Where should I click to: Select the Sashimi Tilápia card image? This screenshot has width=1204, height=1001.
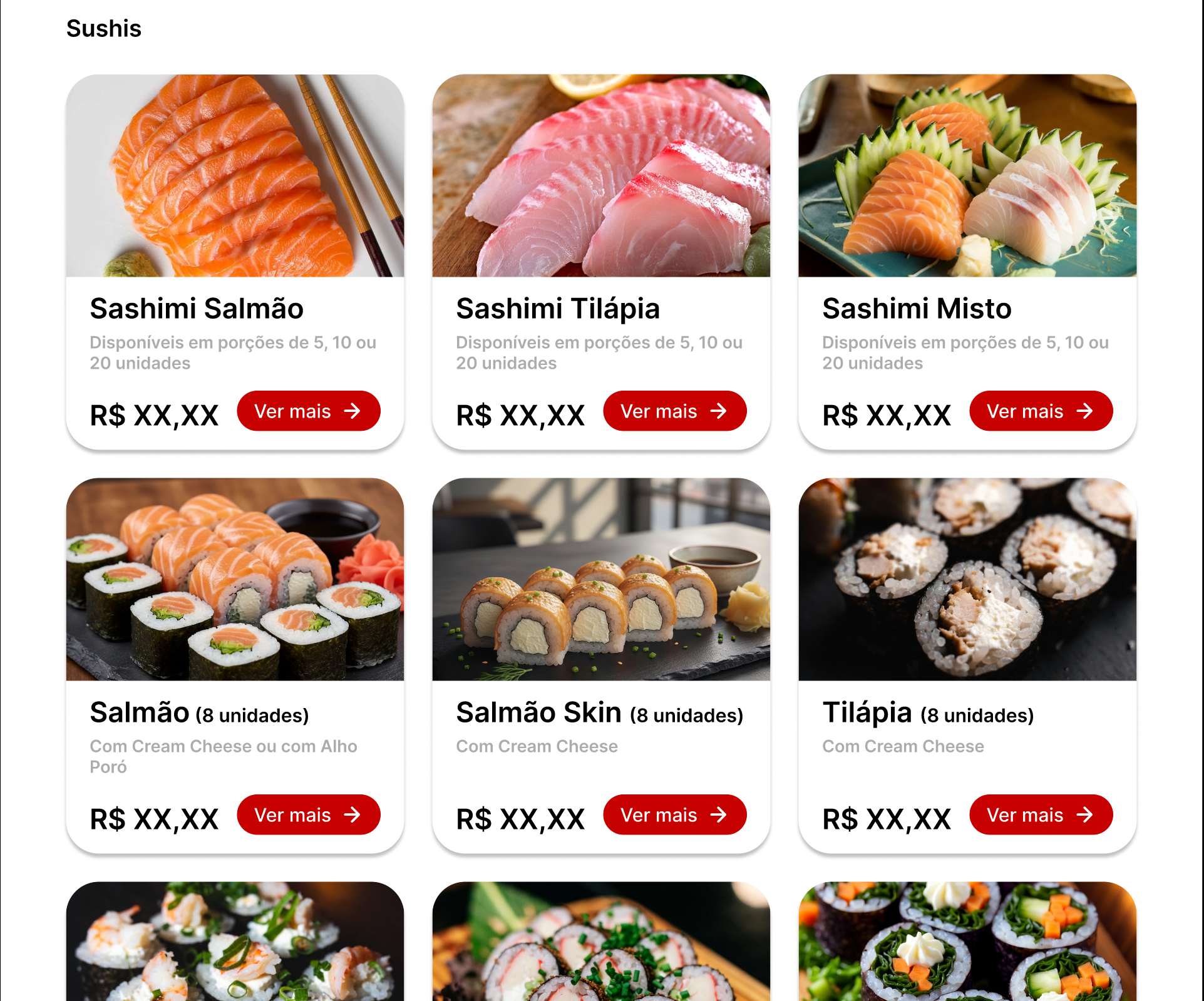click(601, 176)
